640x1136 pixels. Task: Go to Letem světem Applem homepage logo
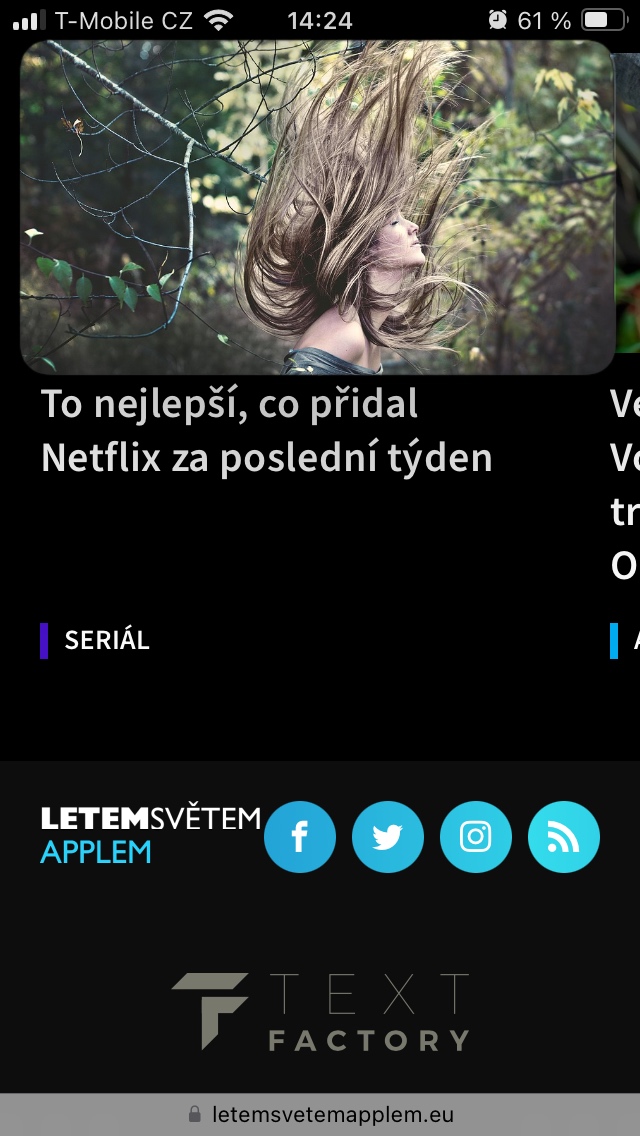pyautogui.click(x=150, y=835)
